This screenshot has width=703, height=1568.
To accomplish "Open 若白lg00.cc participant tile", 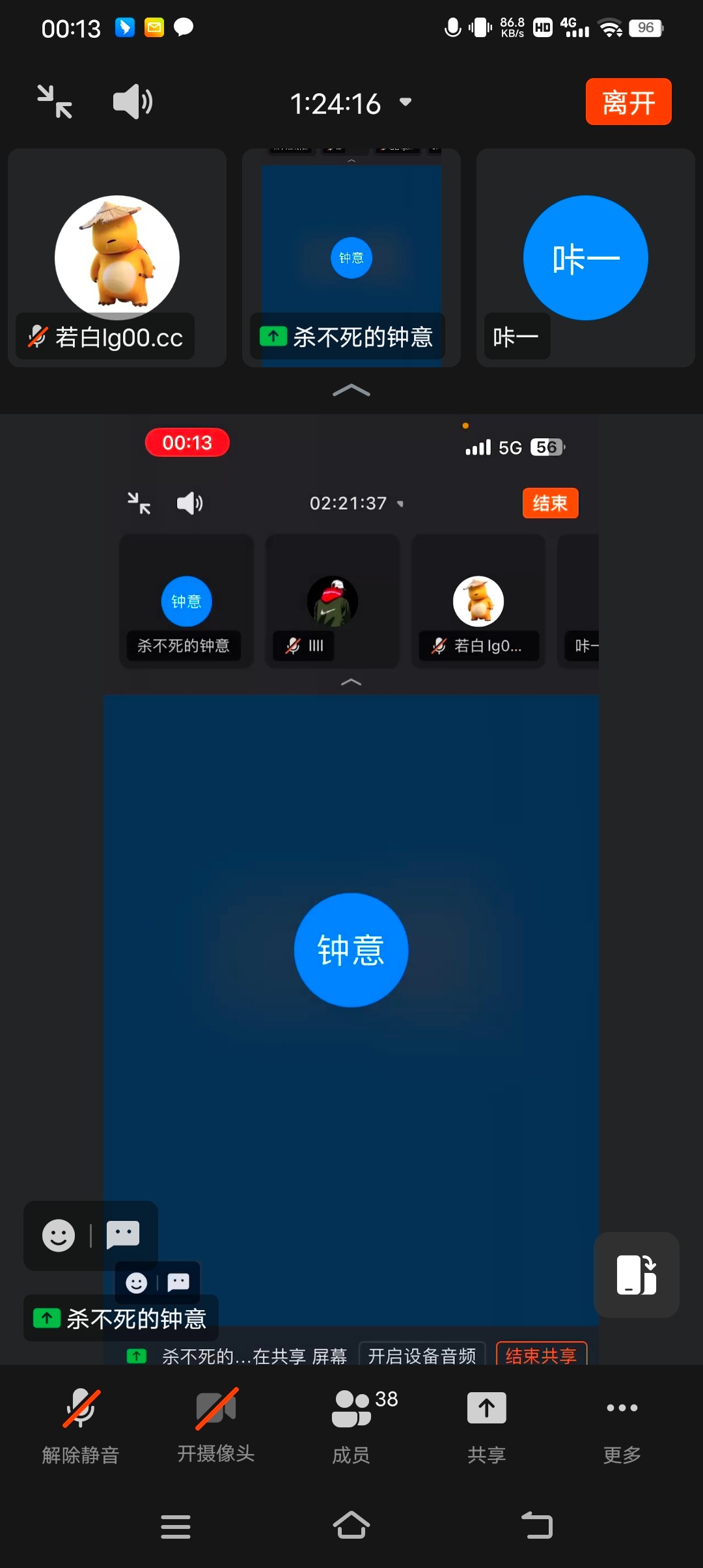I will tap(117, 258).
